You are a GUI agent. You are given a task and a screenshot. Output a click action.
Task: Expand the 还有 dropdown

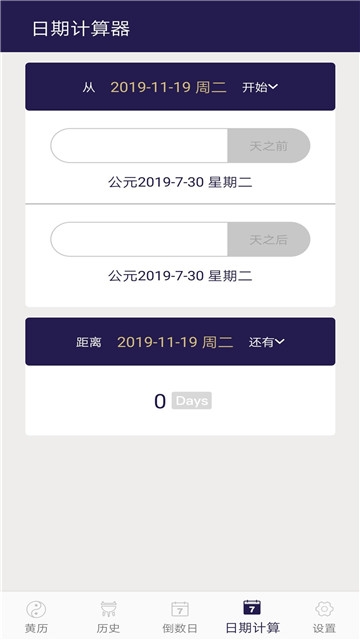pos(267,342)
